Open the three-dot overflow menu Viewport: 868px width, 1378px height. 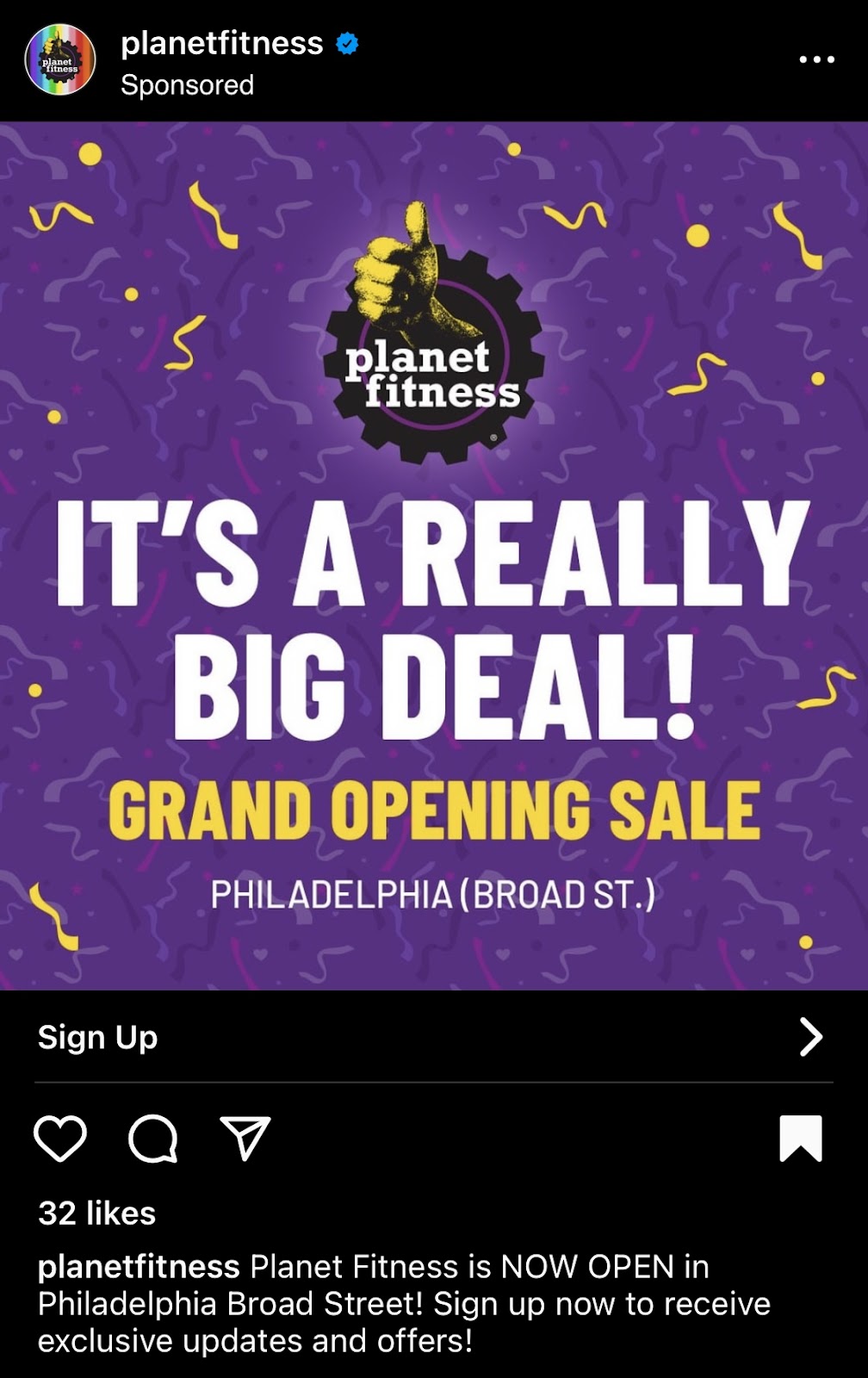pyautogui.click(x=815, y=59)
